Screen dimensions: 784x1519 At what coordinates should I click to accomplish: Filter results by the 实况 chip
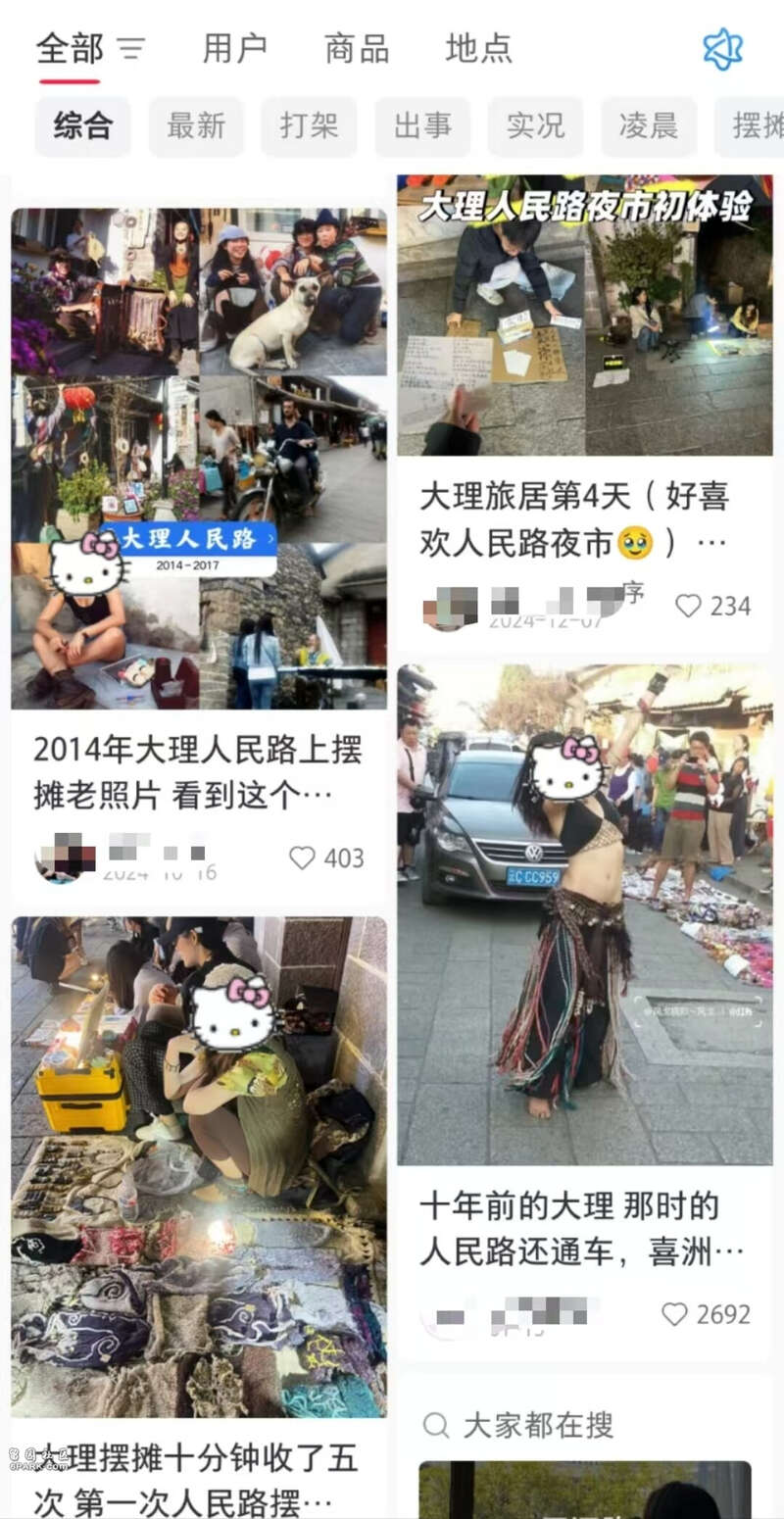click(535, 126)
